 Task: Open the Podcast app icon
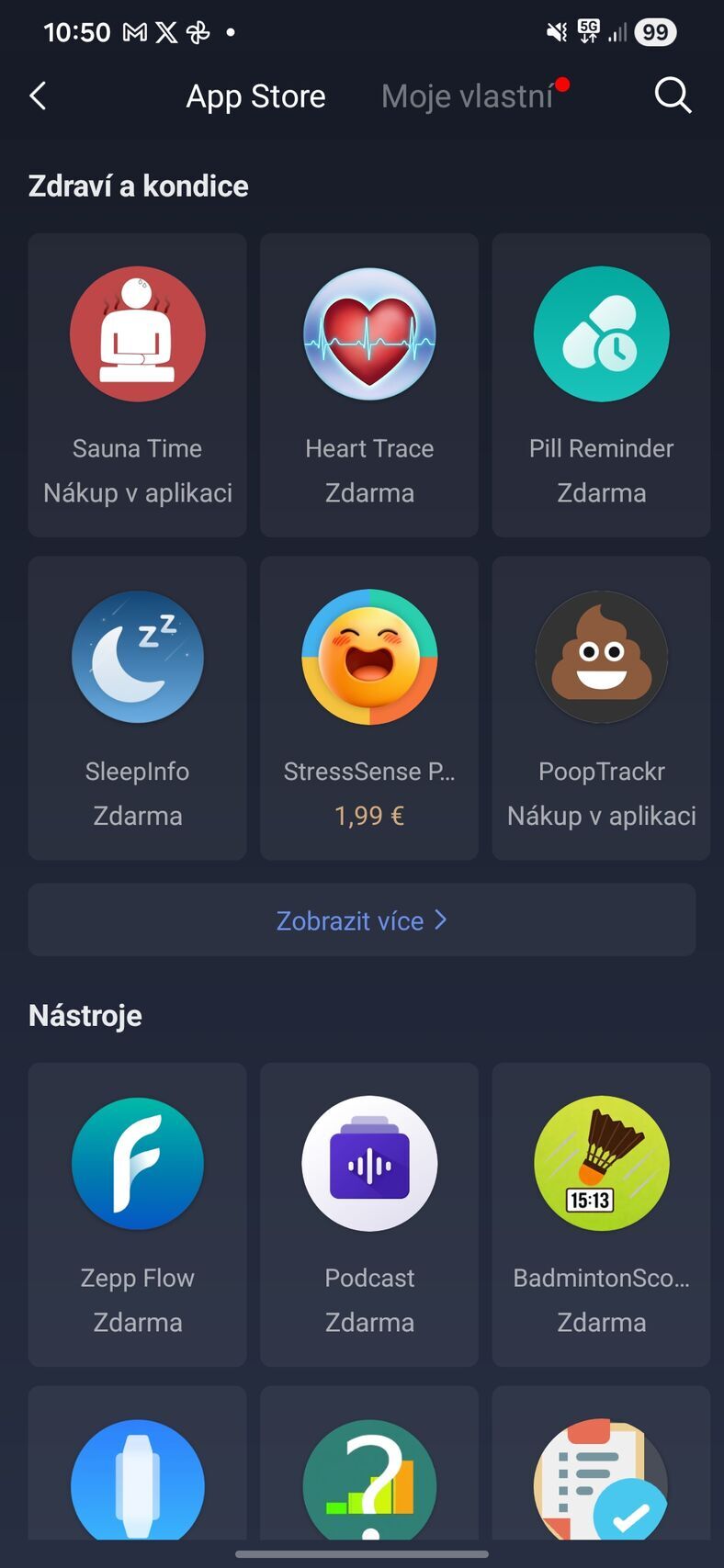tap(368, 1162)
